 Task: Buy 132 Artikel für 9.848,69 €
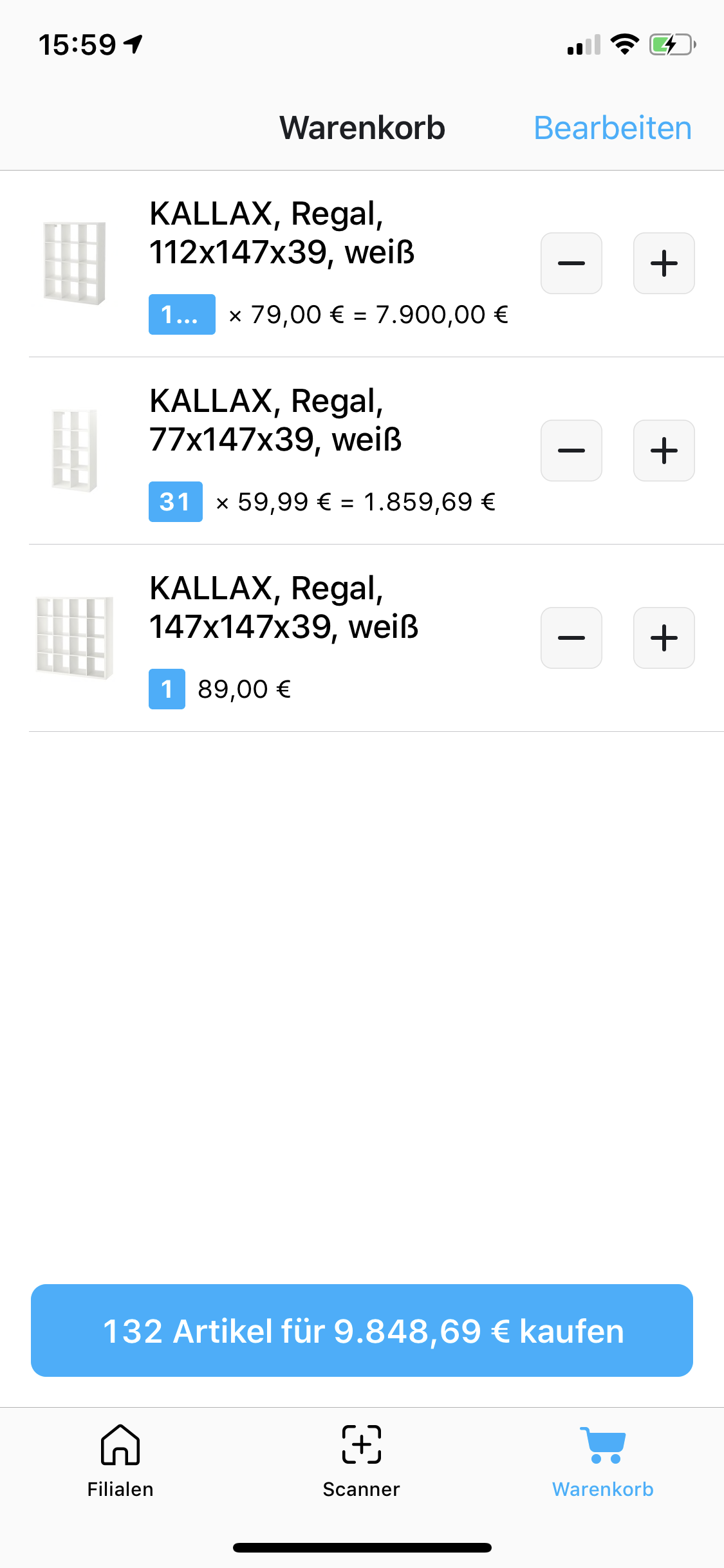[362, 1330]
